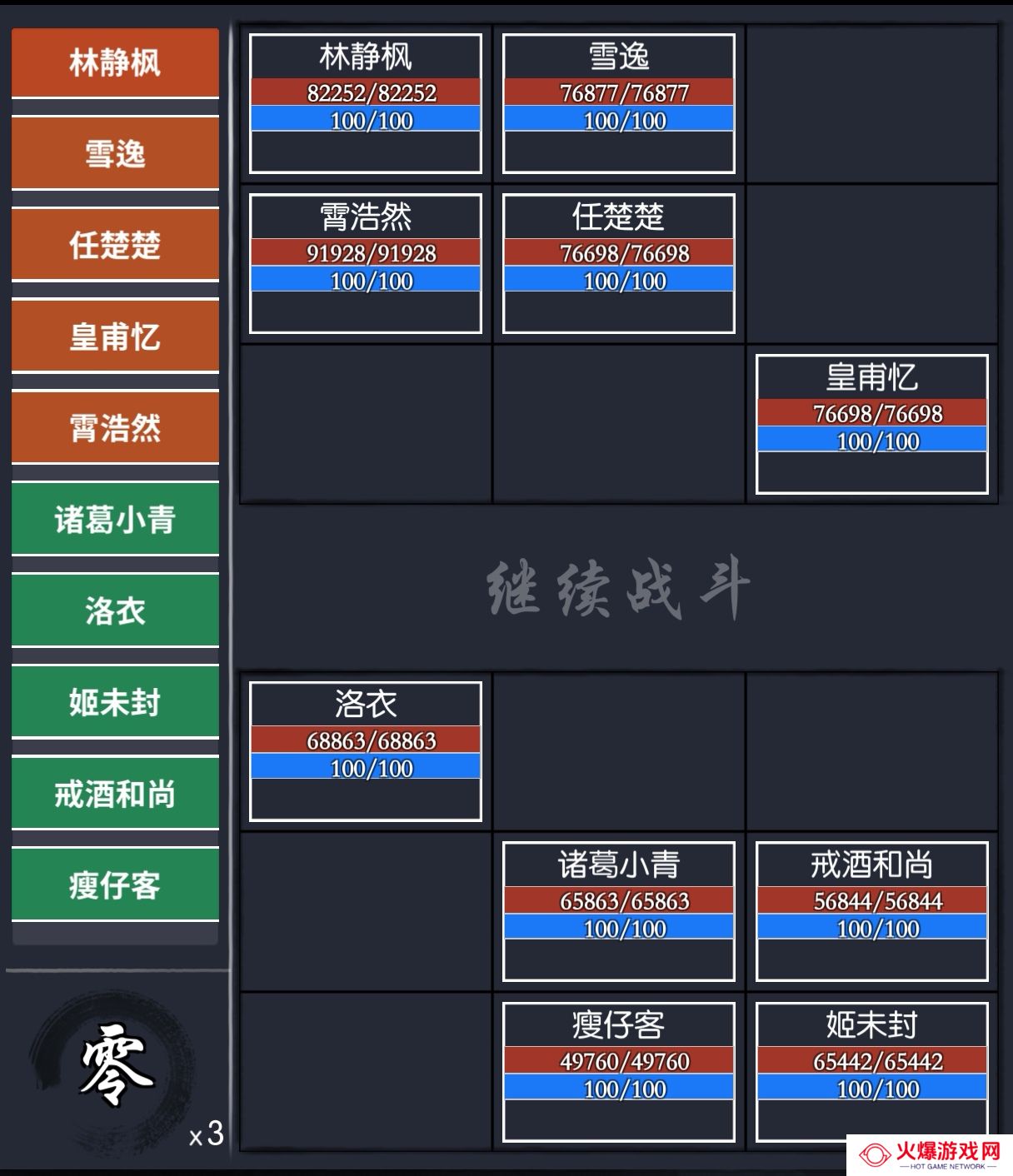
Task: Select 姬未封 in the left list
Action: [x=115, y=703]
